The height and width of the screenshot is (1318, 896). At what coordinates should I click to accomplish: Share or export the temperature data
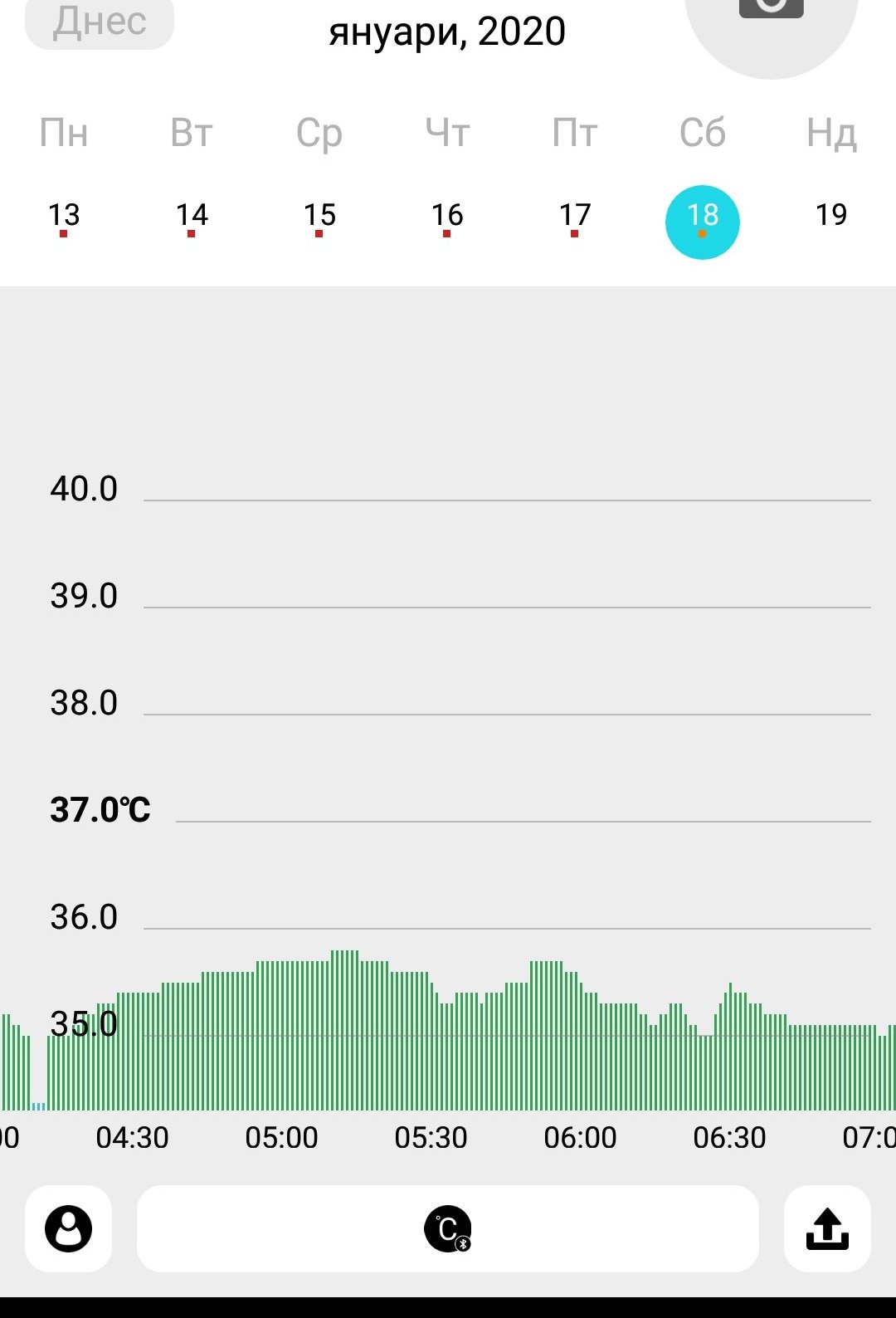[827, 1228]
